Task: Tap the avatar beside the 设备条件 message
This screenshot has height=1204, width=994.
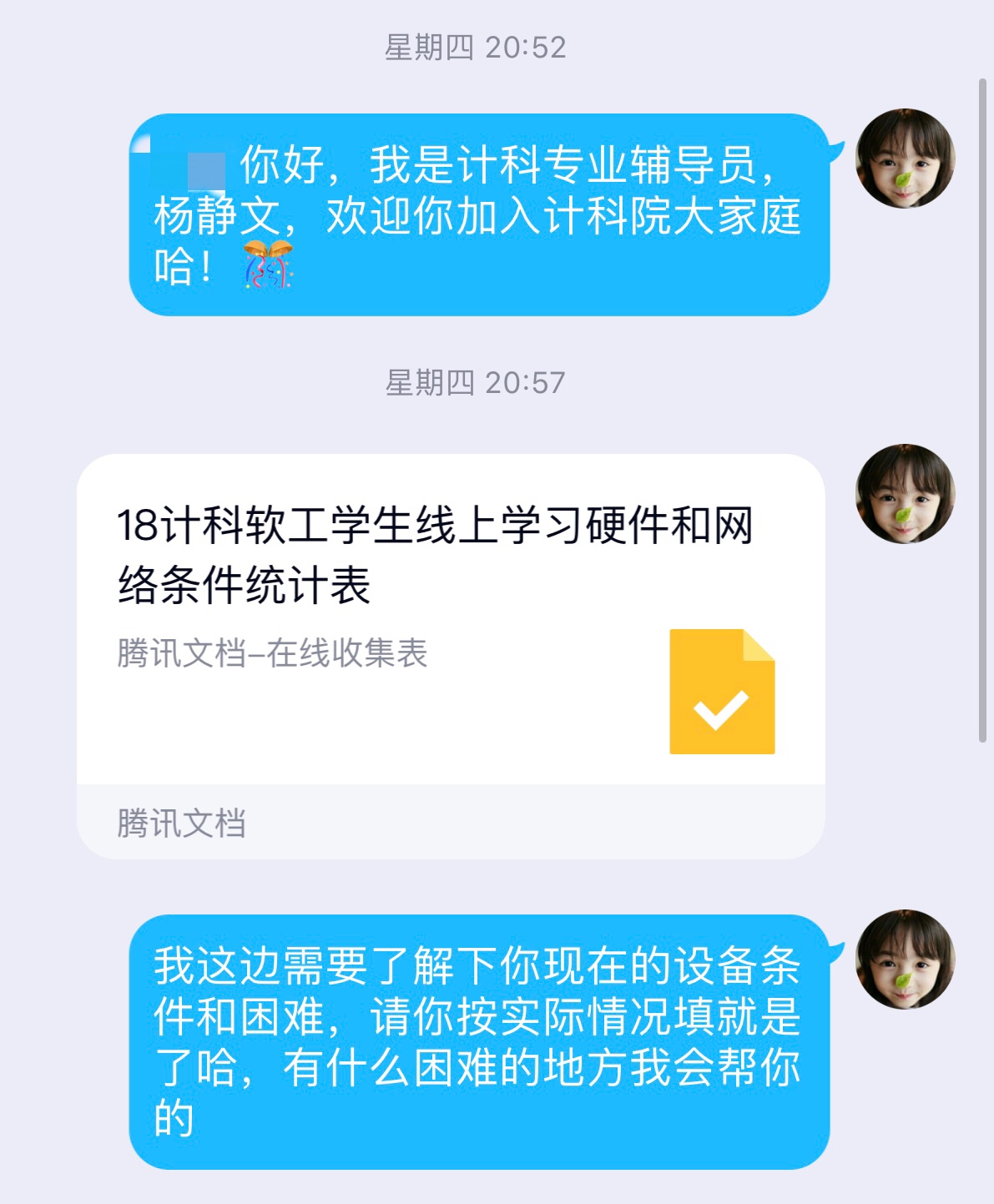Action: 905,960
